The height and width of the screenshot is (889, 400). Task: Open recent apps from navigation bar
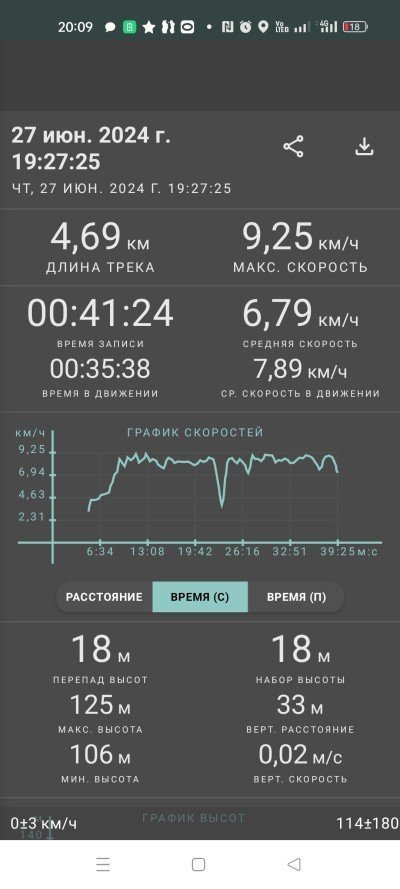click(103, 864)
